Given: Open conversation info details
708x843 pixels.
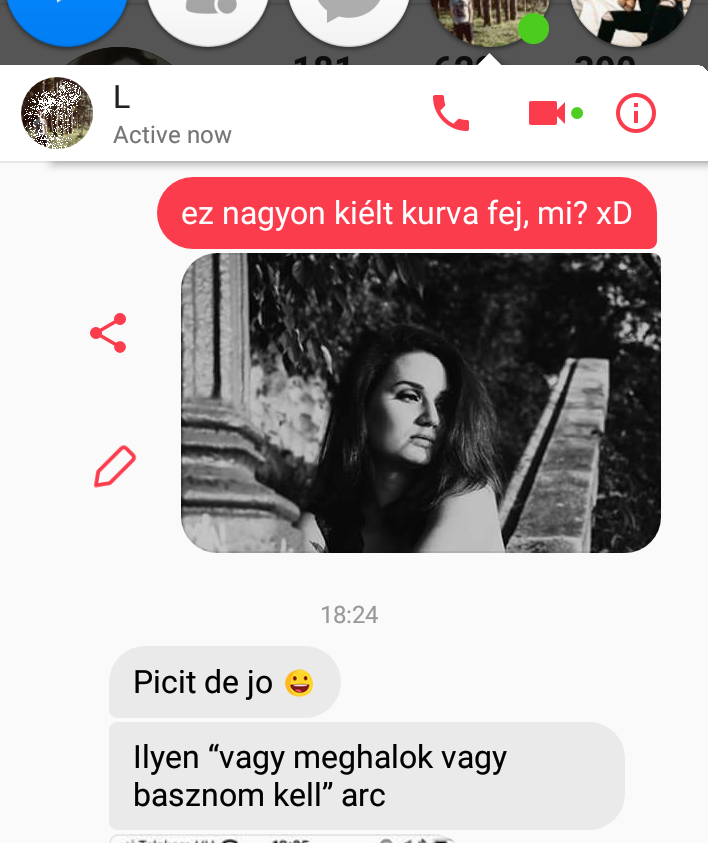Looking at the screenshot, I should click(x=636, y=113).
